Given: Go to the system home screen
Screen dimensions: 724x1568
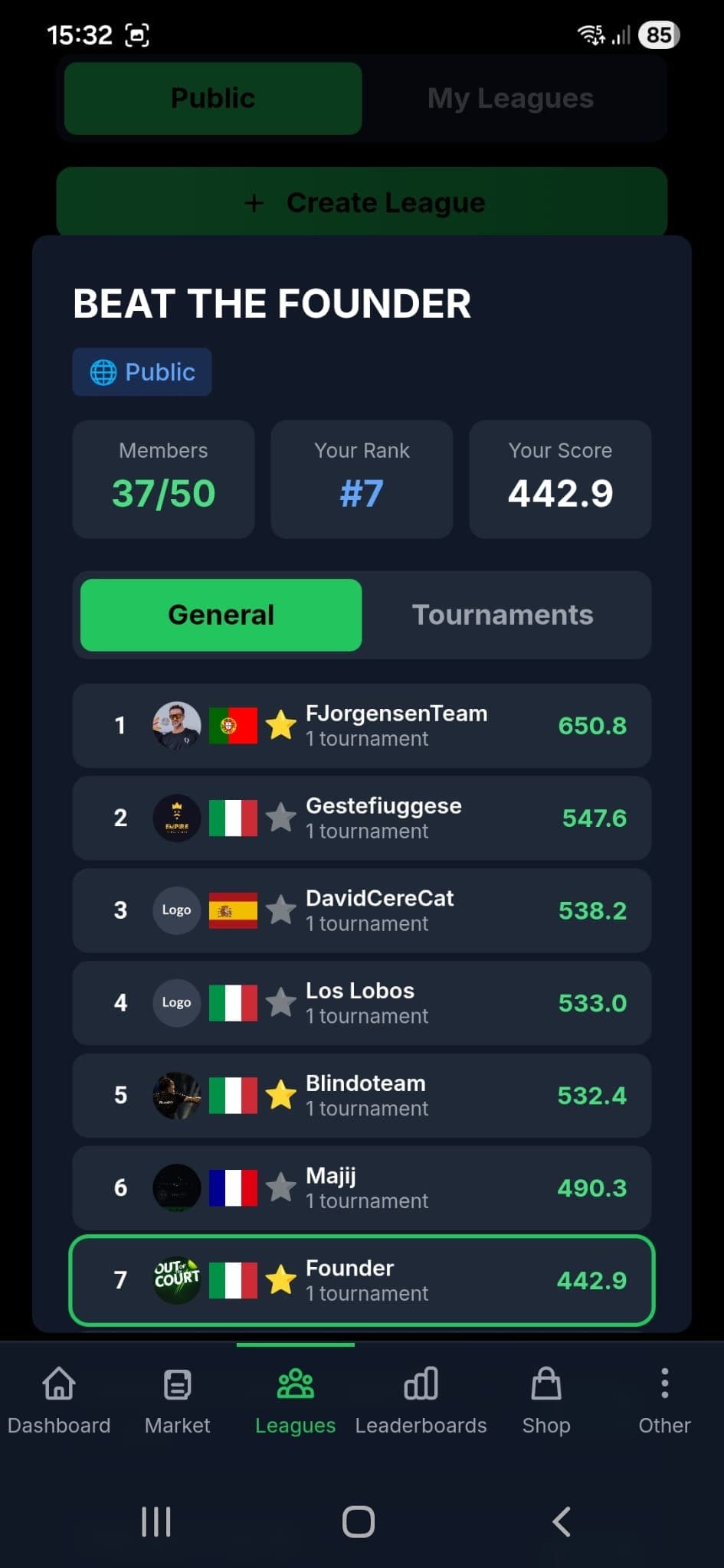Looking at the screenshot, I should coord(359,1521).
